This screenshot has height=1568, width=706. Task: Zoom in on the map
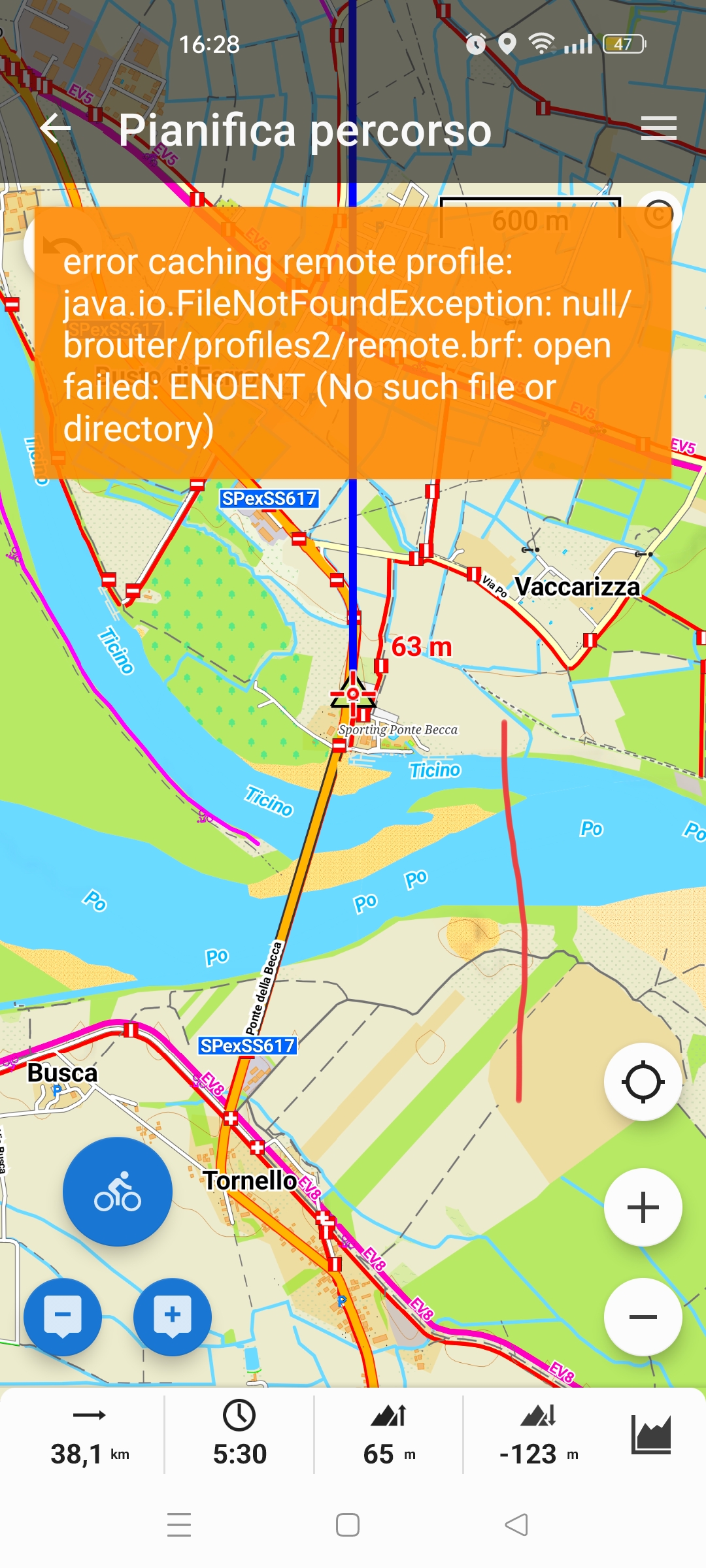click(643, 1207)
